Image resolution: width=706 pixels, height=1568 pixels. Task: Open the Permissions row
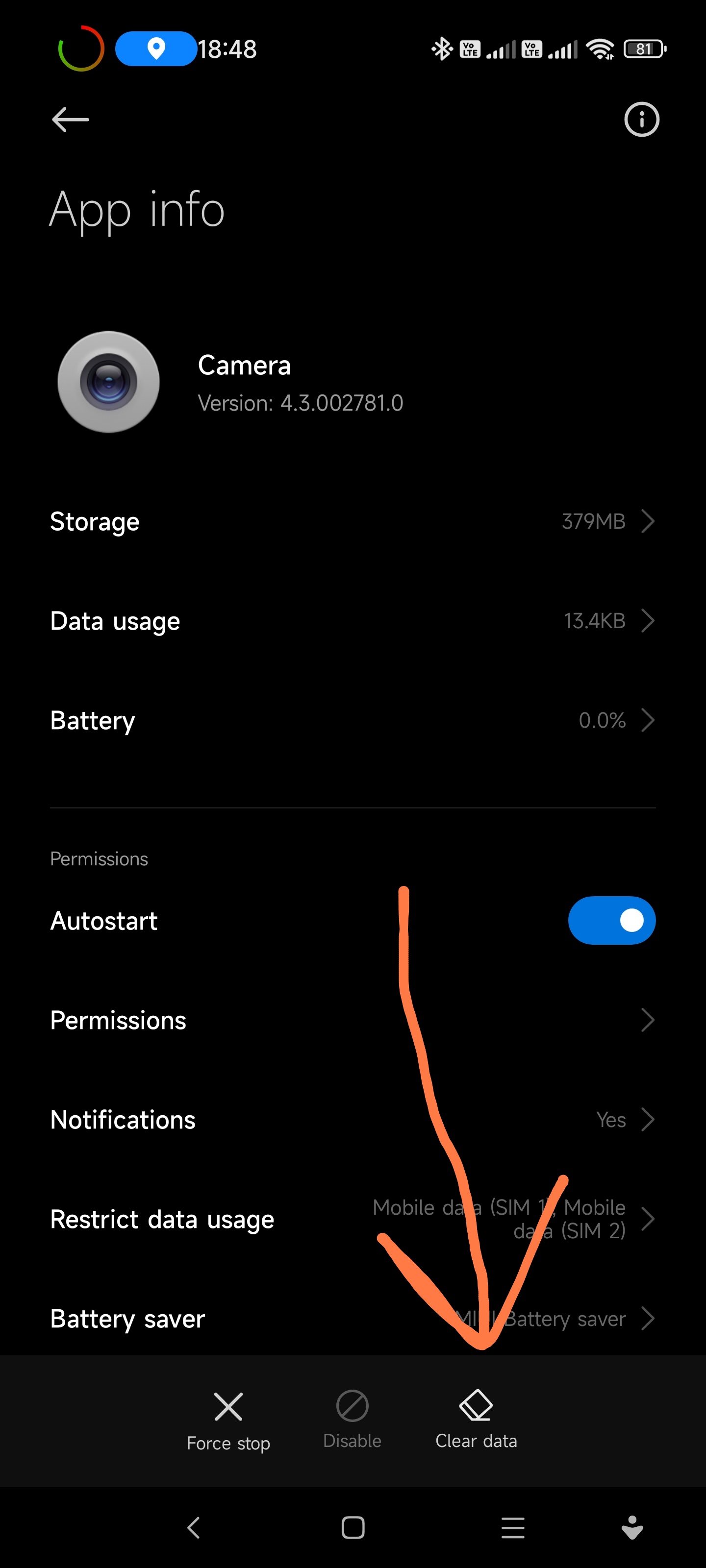(353, 1020)
